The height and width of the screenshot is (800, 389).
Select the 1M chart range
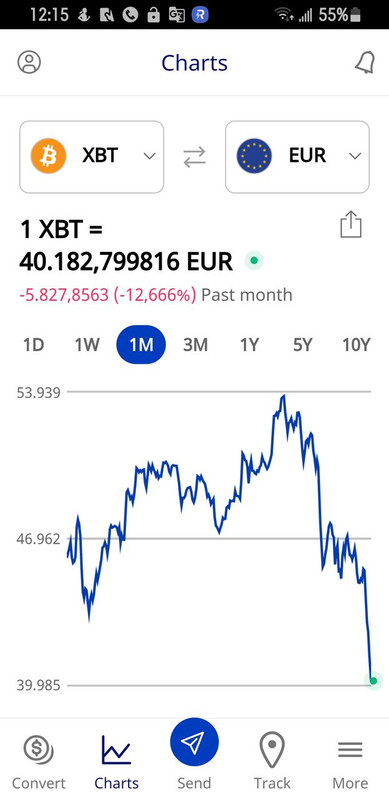141,345
